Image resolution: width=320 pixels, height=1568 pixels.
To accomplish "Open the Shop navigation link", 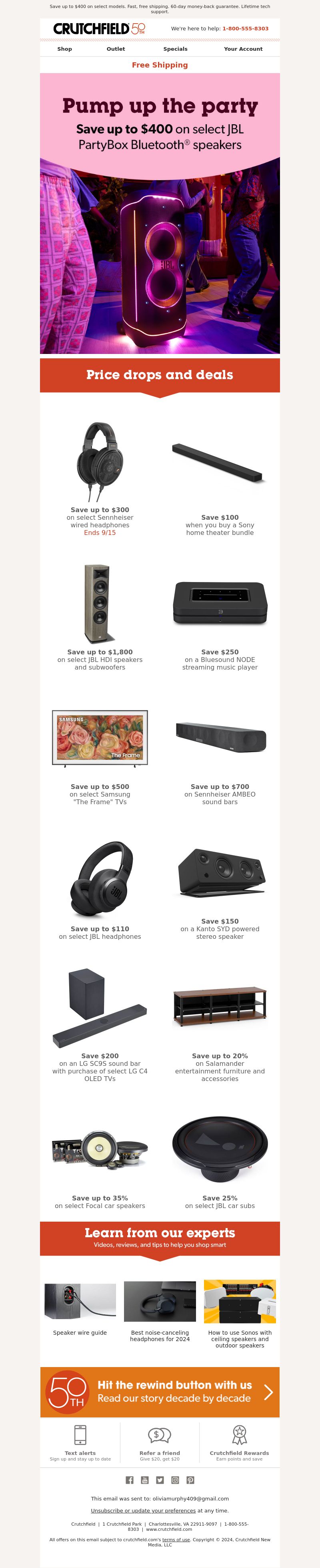I will pos(65,49).
